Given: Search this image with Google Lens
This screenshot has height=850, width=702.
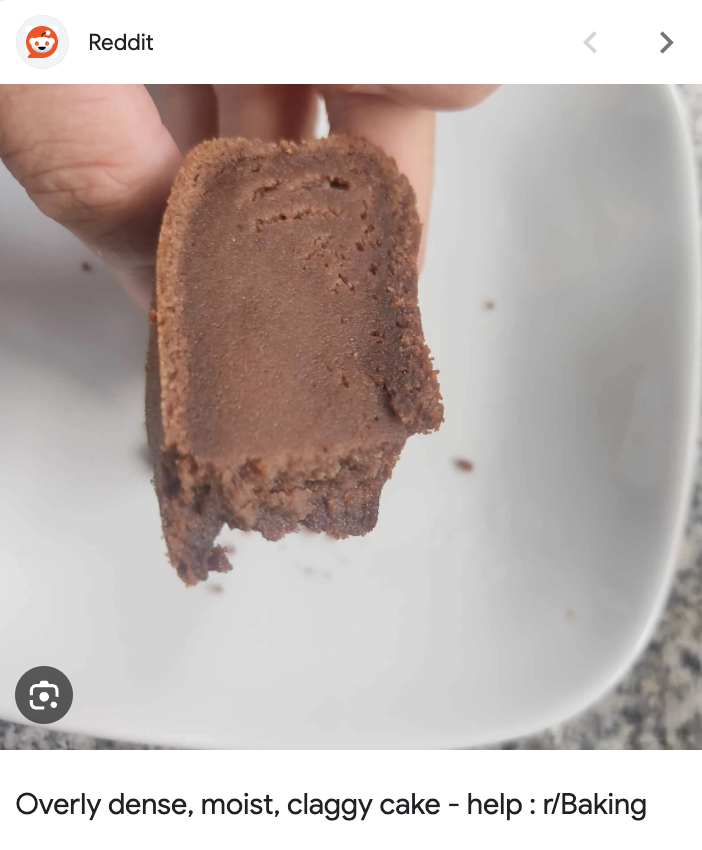Looking at the screenshot, I should [x=44, y=694].
